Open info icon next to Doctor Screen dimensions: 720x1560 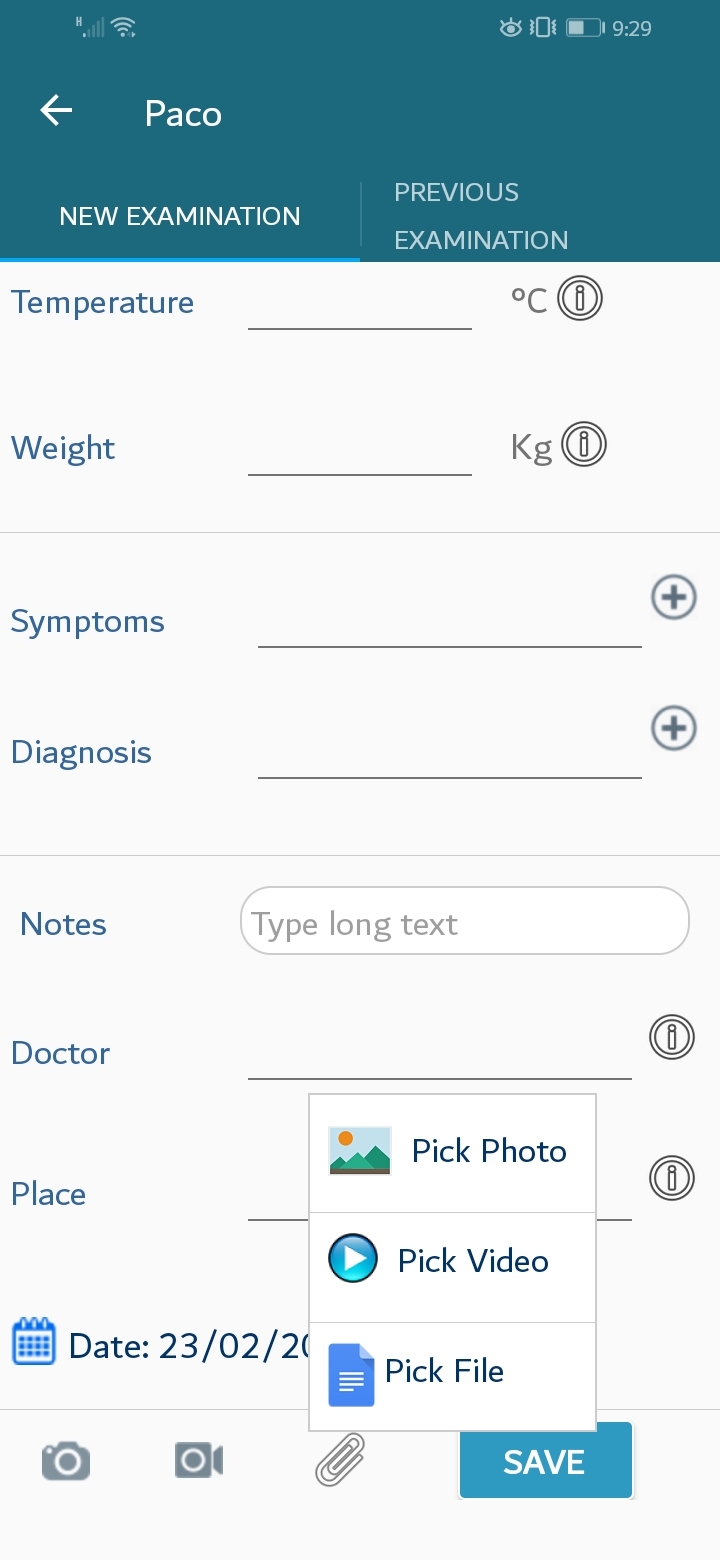click(672, 1037)
